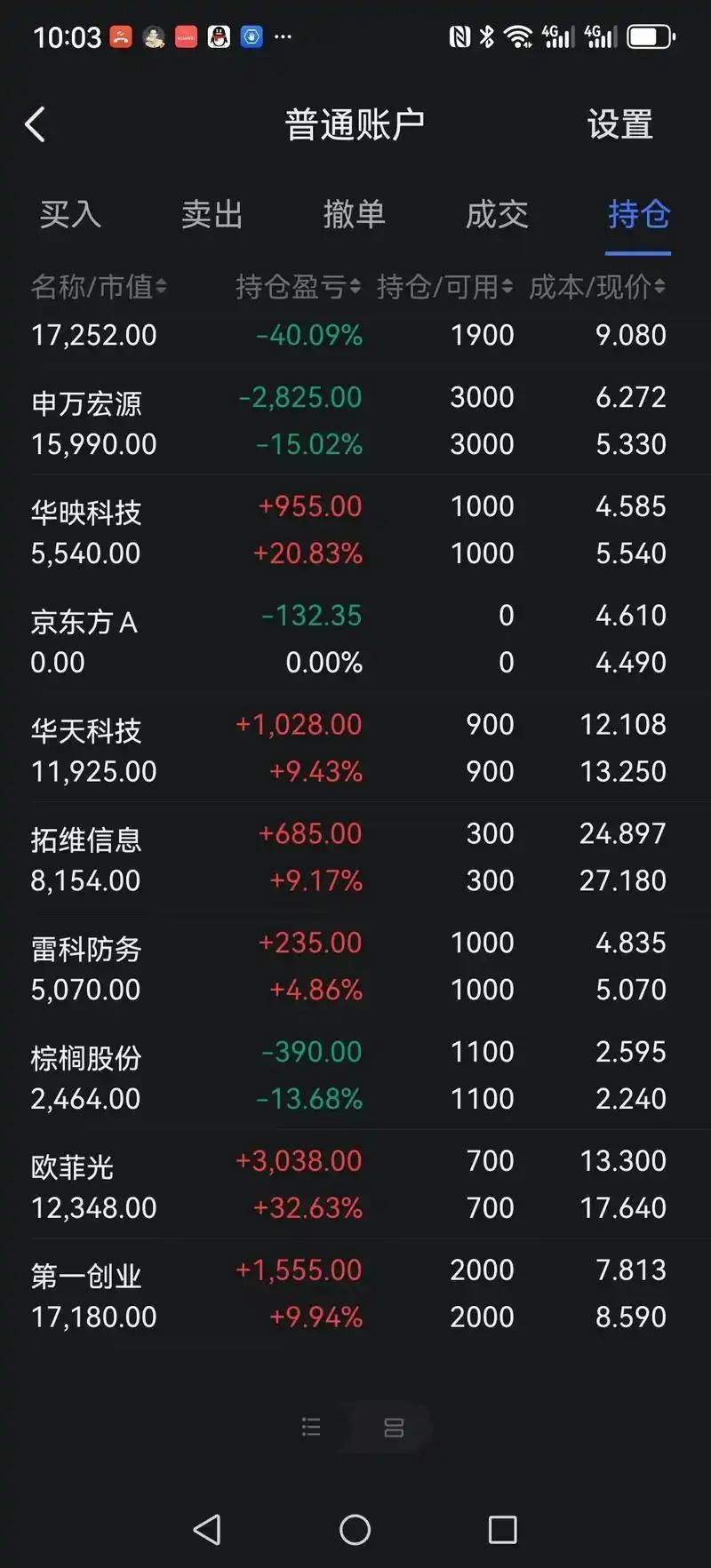Viewport: 711px width, 1568px height.
Task: Tap the sort arrows beside 名称/市值
Action: [x=163, y=286]
